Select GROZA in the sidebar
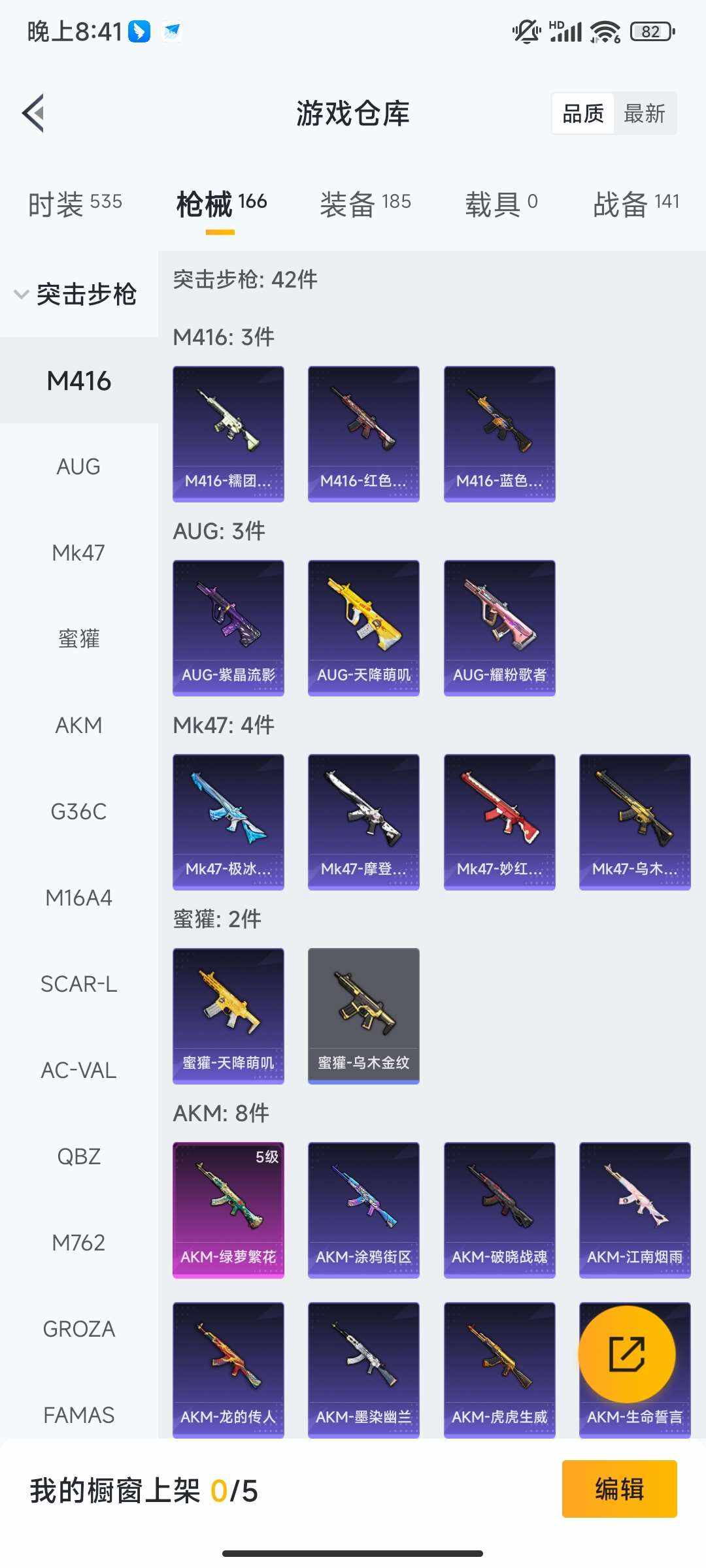706x1568 pixels. 78,1329
